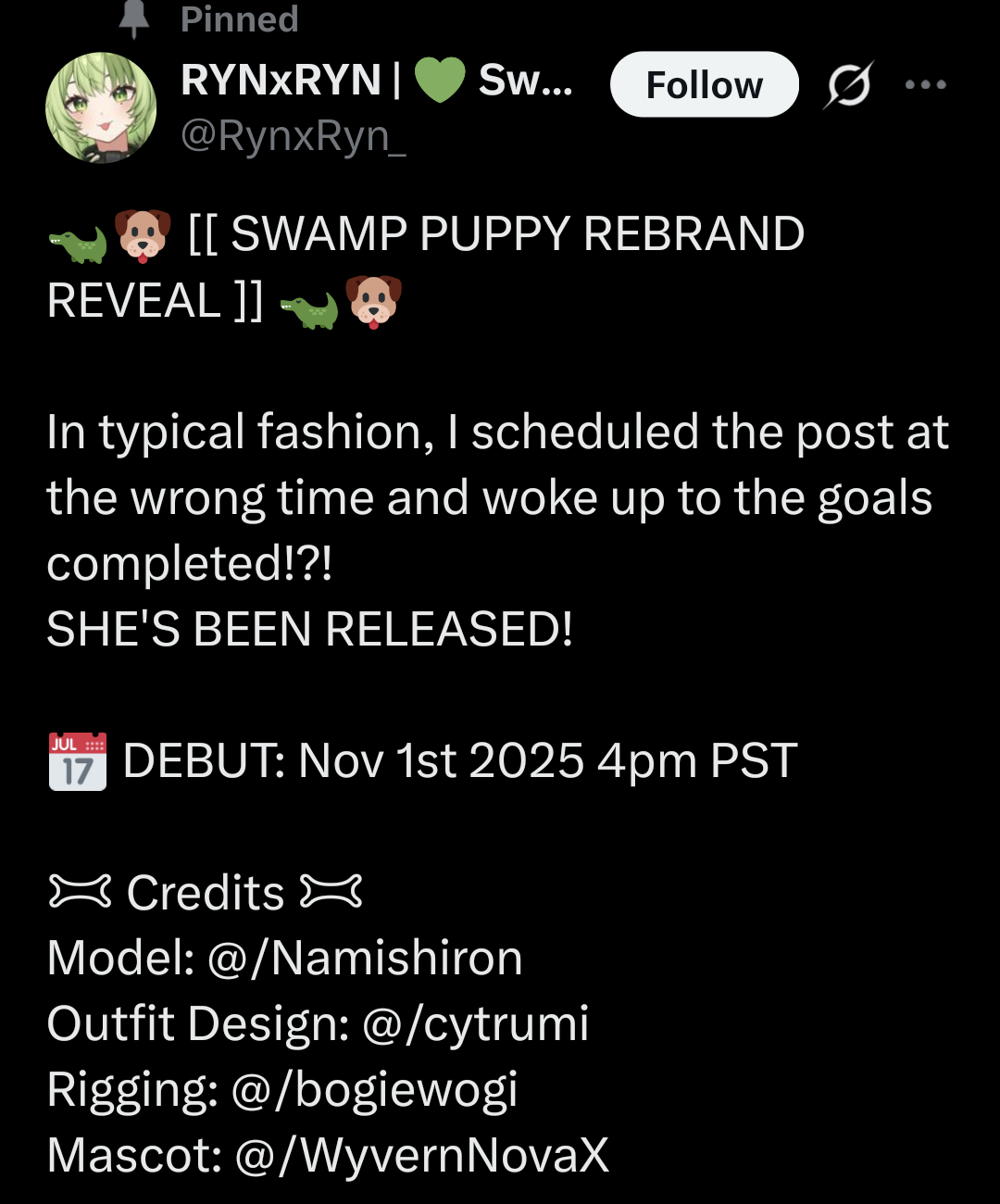Open the post's three-dot overflow menu
1000x1204 pixels.
(x=925, y=85)
